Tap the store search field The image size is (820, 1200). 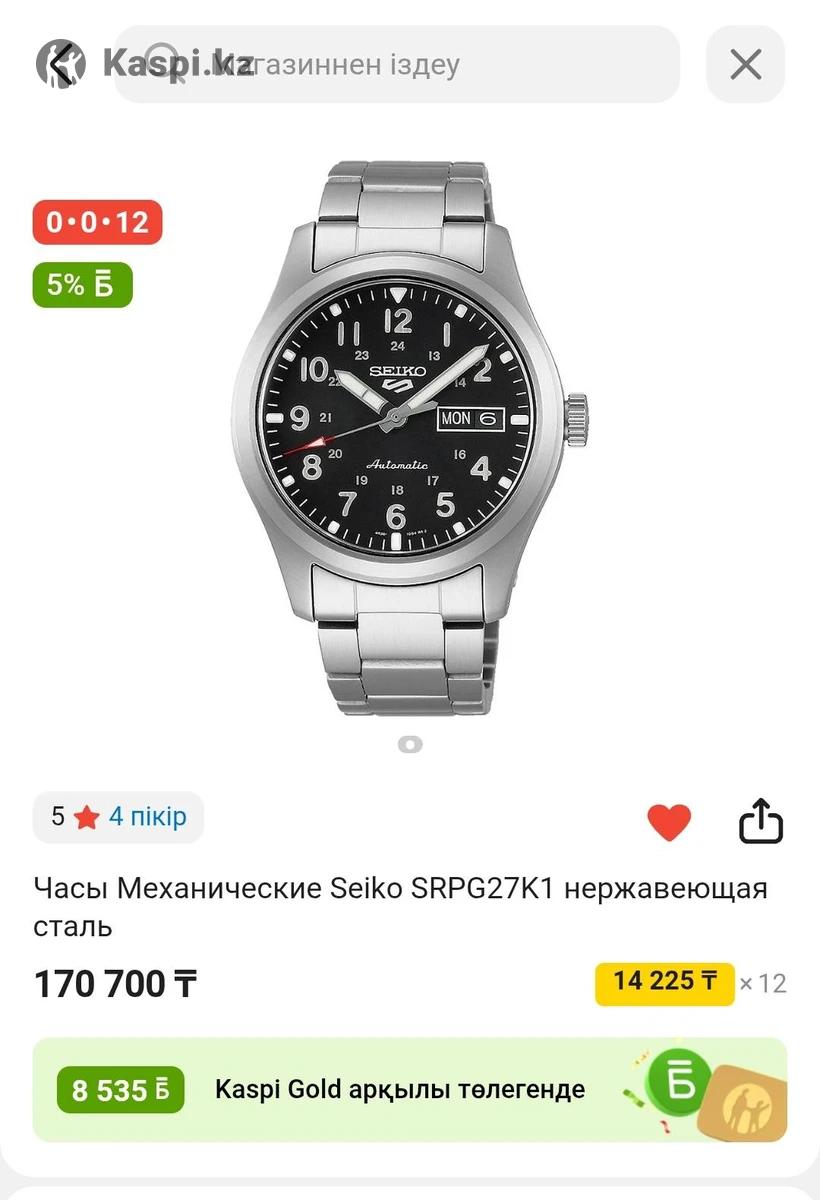400,65
